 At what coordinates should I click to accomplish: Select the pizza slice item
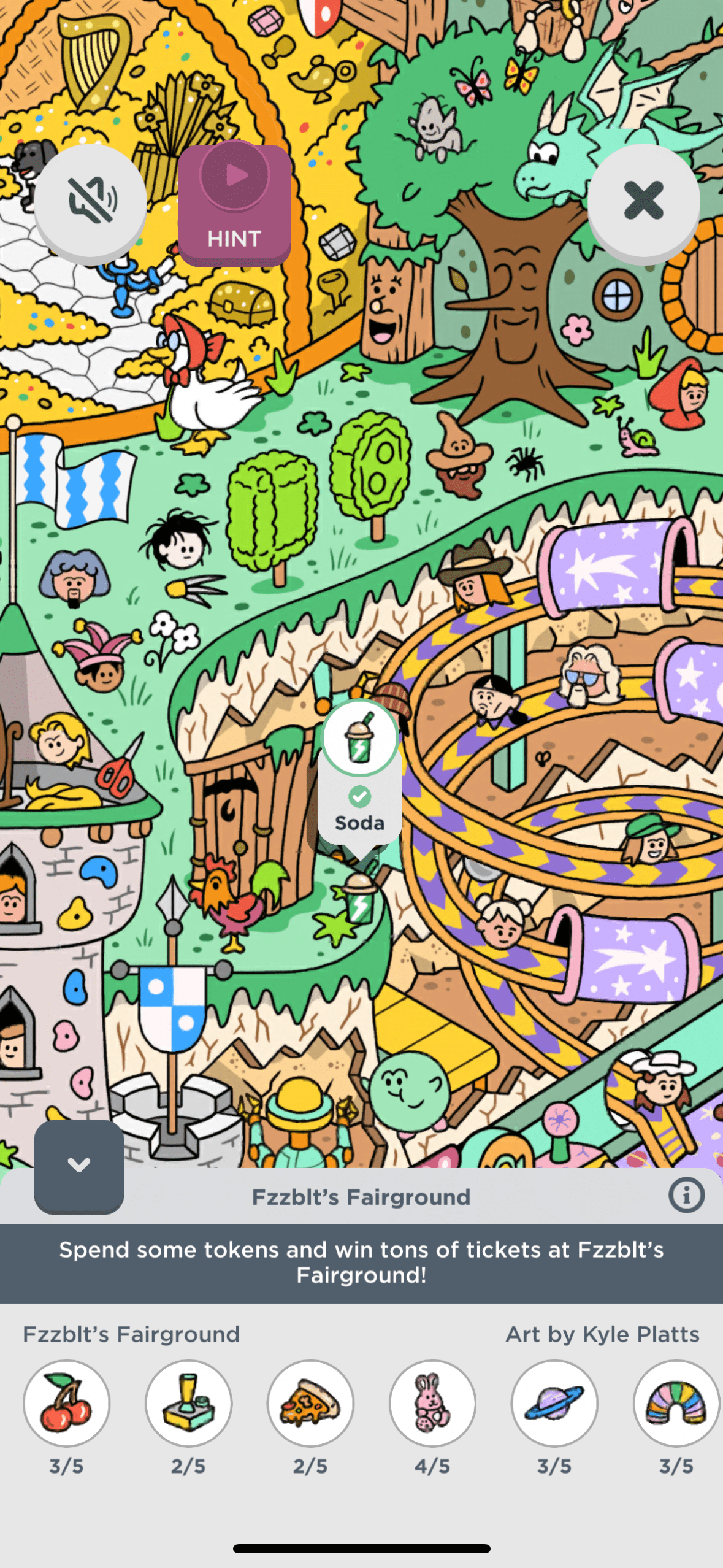310,1402
